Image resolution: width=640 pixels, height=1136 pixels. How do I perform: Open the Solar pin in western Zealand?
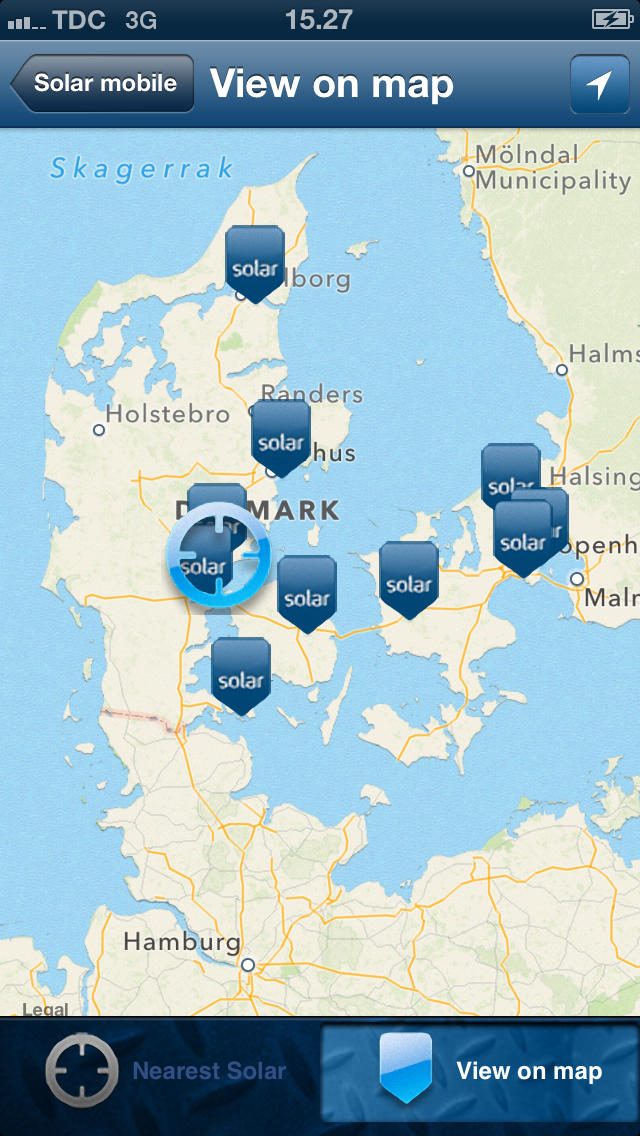coord(409,579)
